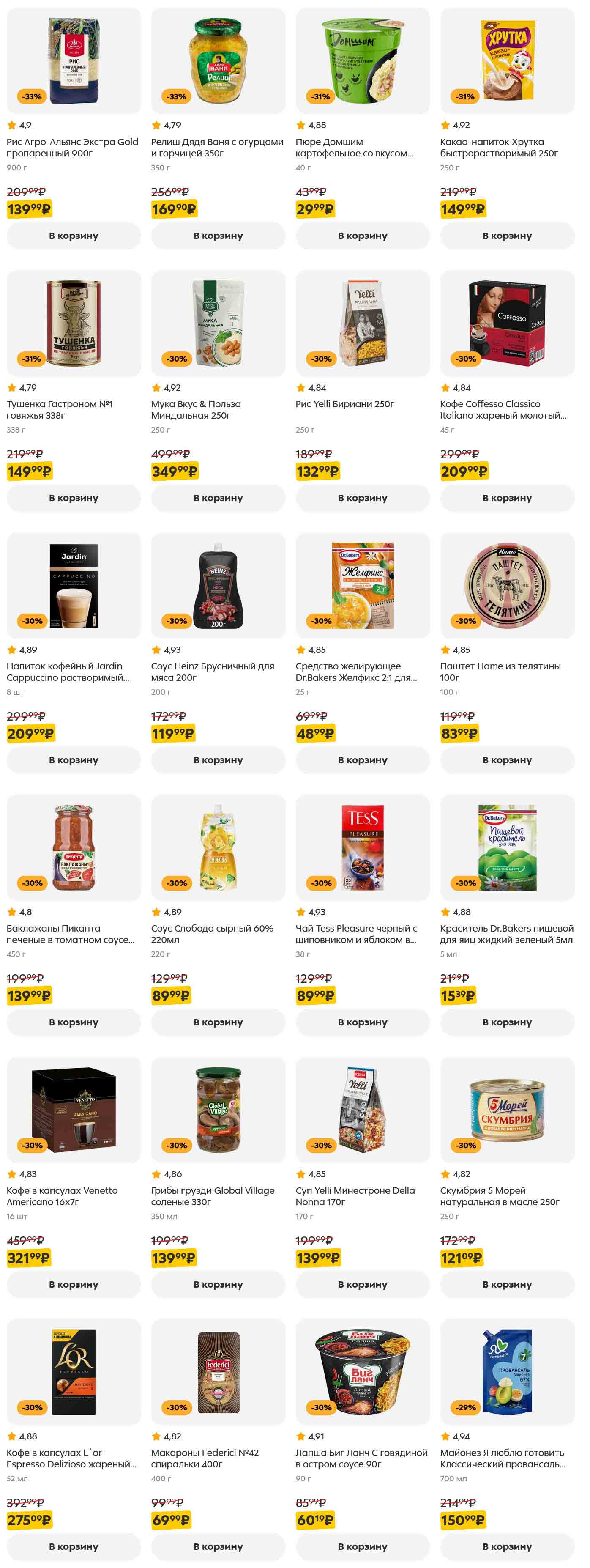Add Чай Tess Pleasure to cart
Image resolution: width=590 pixels, height=1568 pixels.
pos(362,1022)
